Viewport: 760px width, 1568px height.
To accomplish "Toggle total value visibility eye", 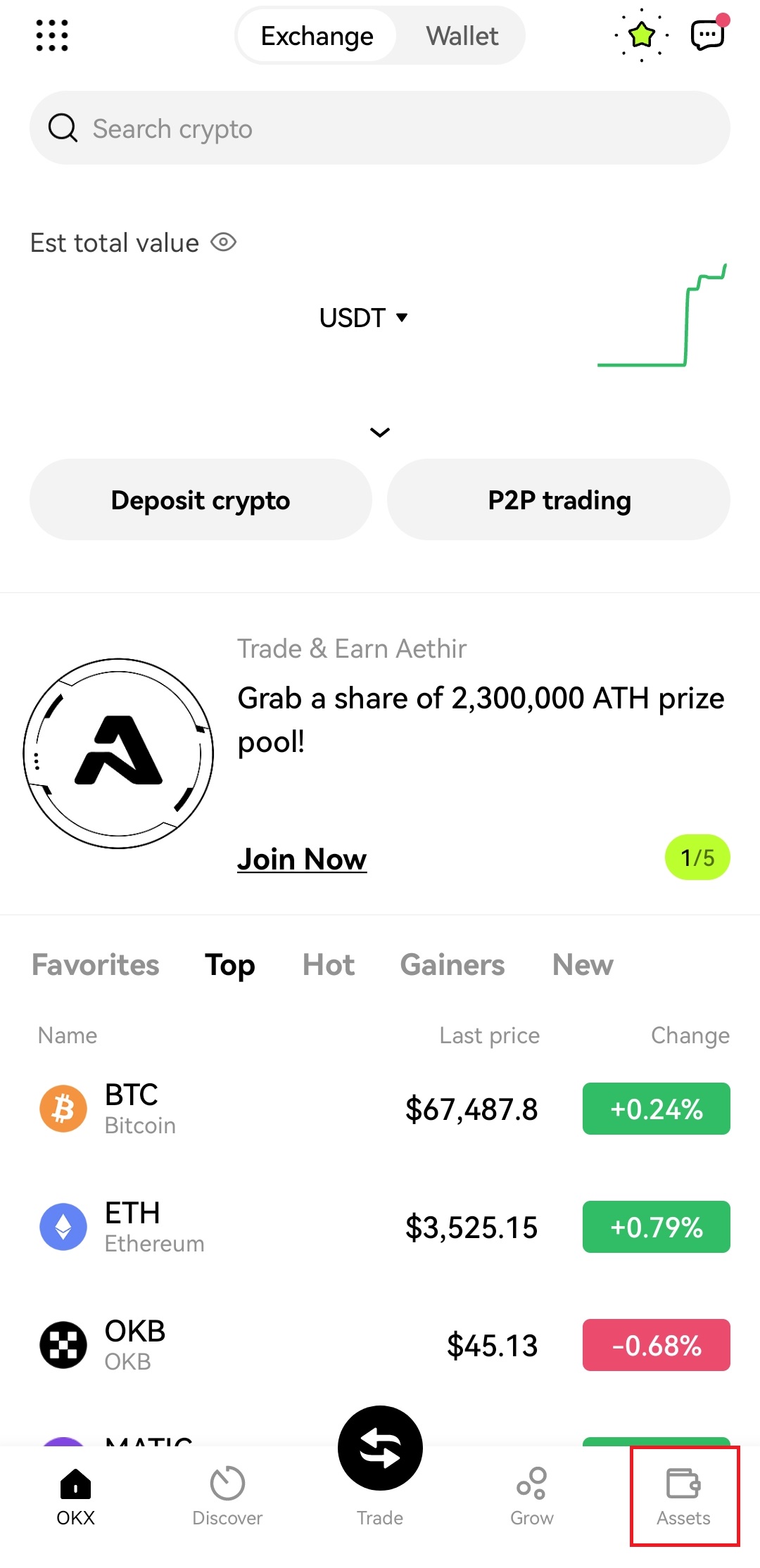I will [x=224, y=243].
